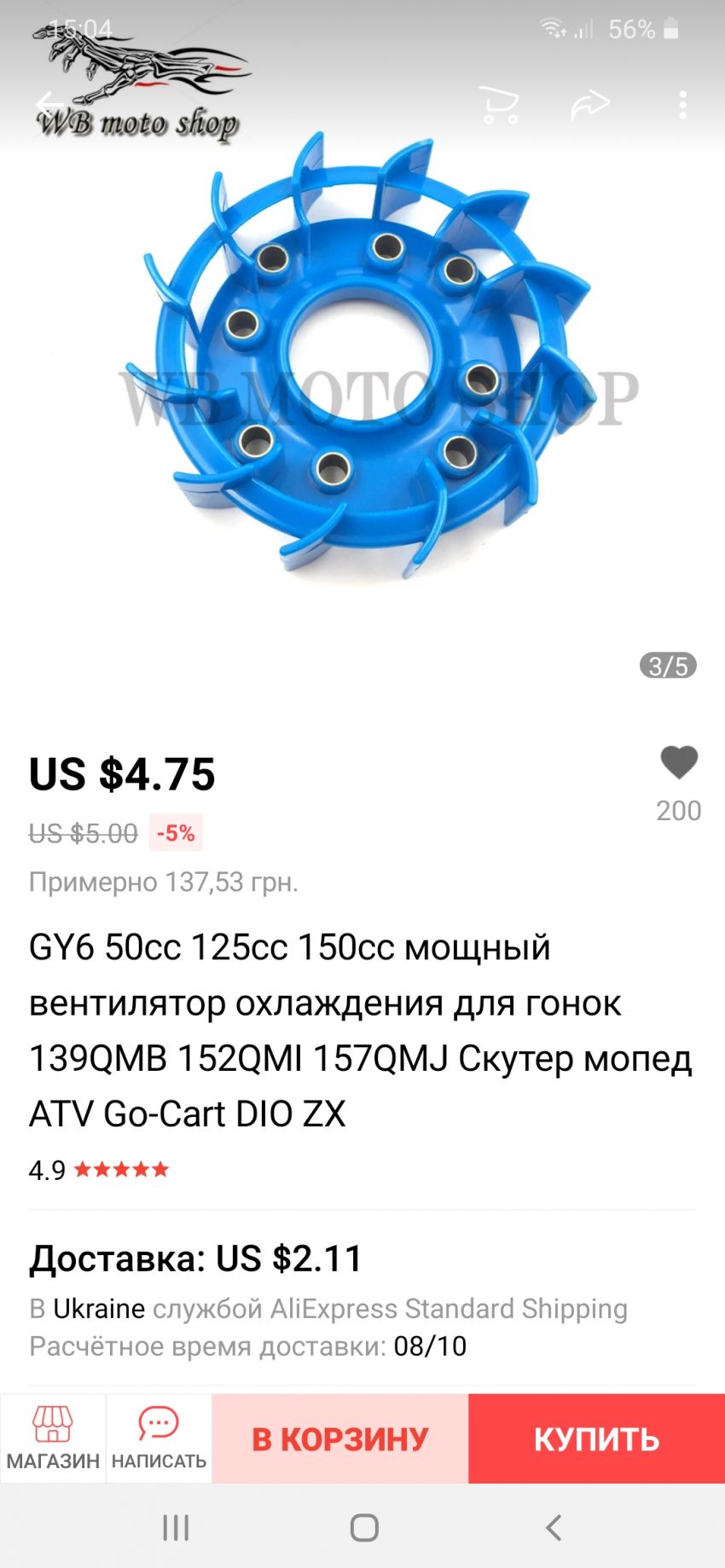Share this product

[x=590, y=105]
